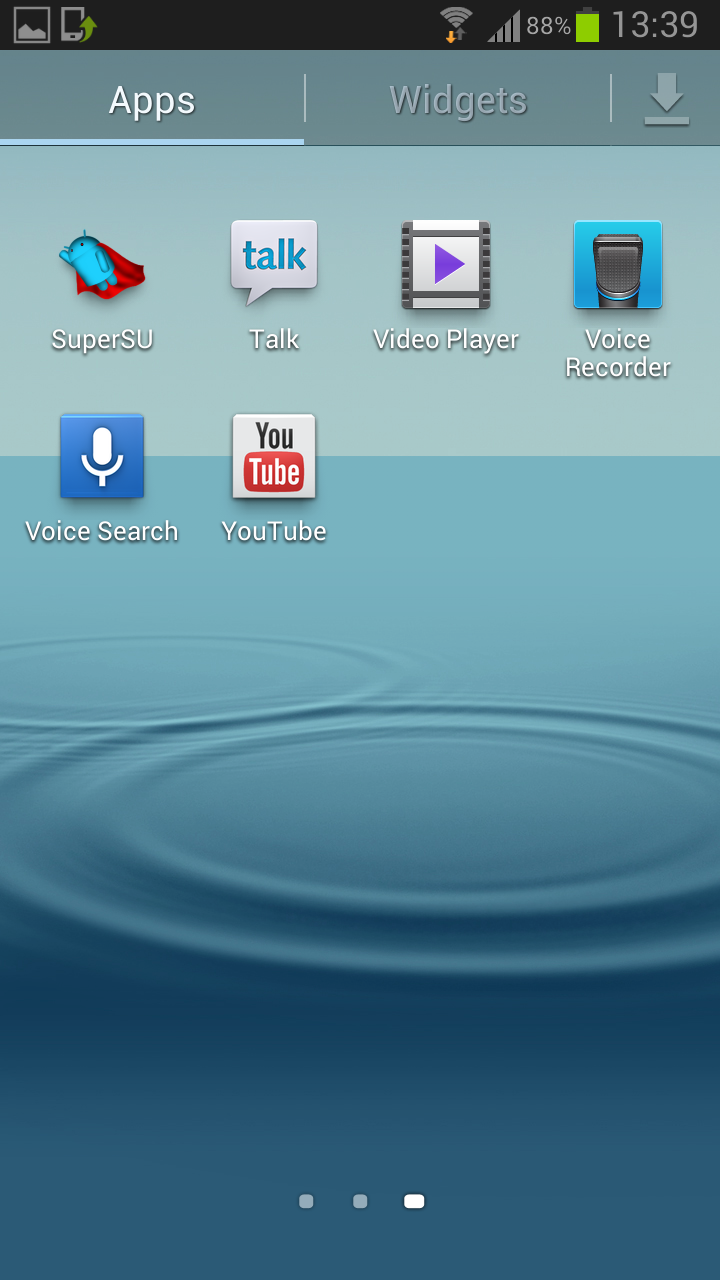Open Voice Recorder
The image size is (720, 1280).
pyautogui.click(x=618, y=265)
